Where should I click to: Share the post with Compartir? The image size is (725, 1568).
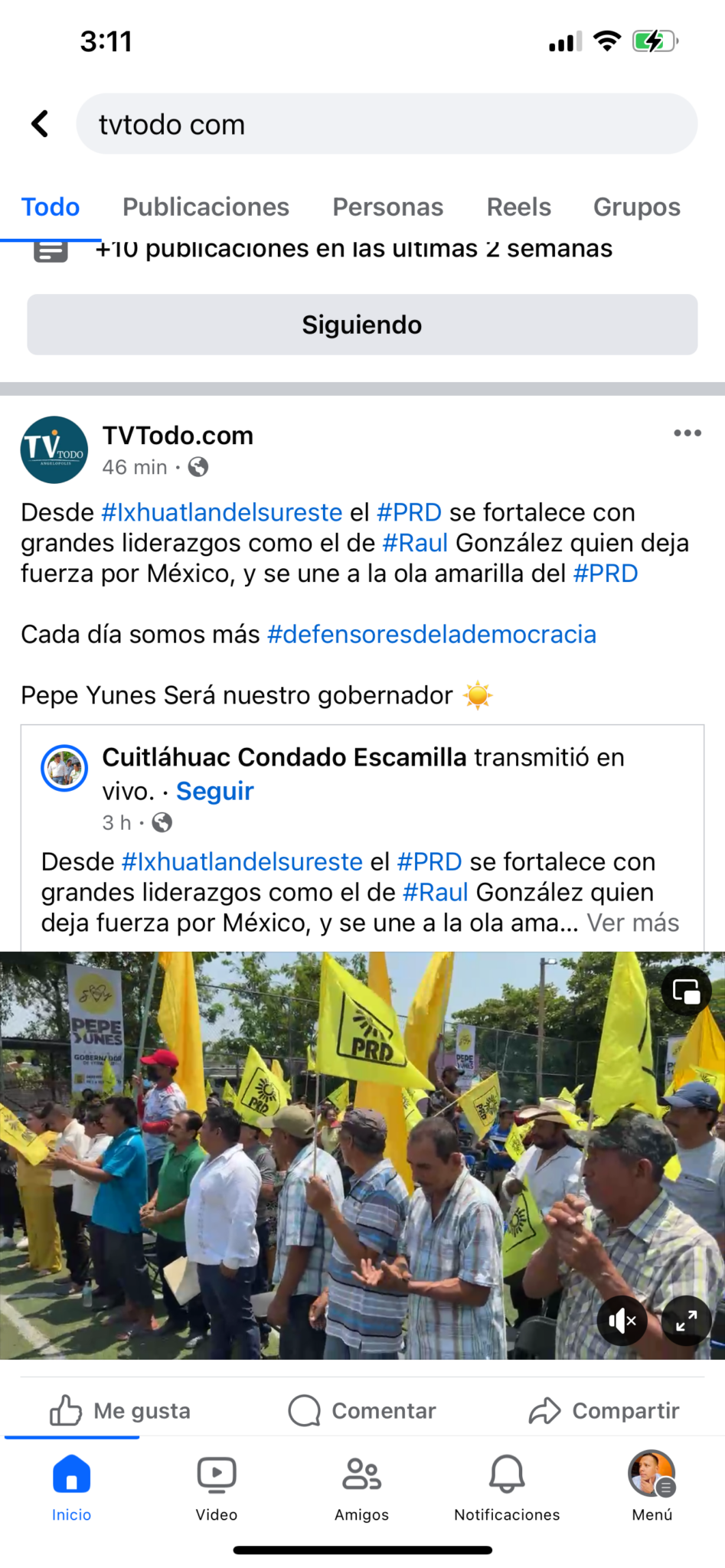point(604,1410)
